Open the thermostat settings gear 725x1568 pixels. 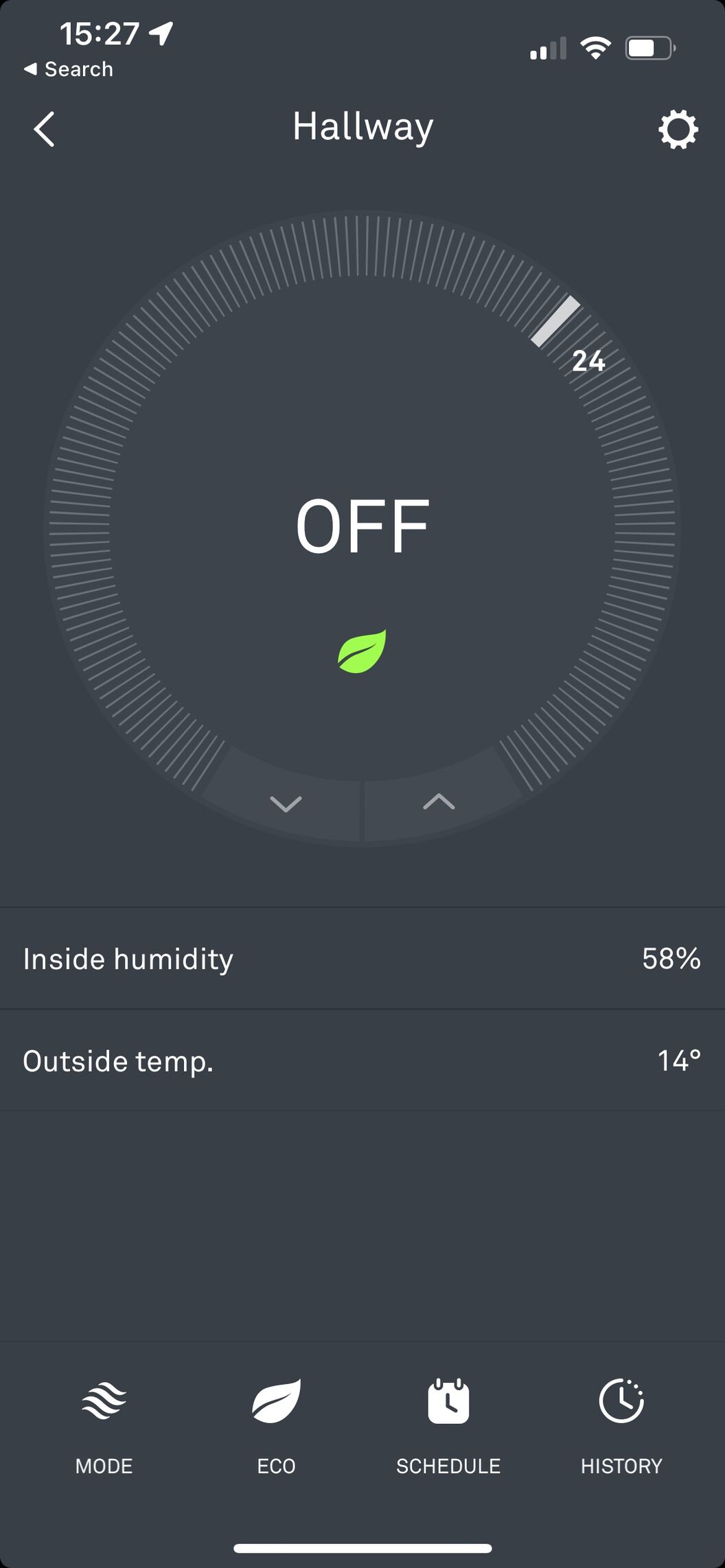click(678, 129)
